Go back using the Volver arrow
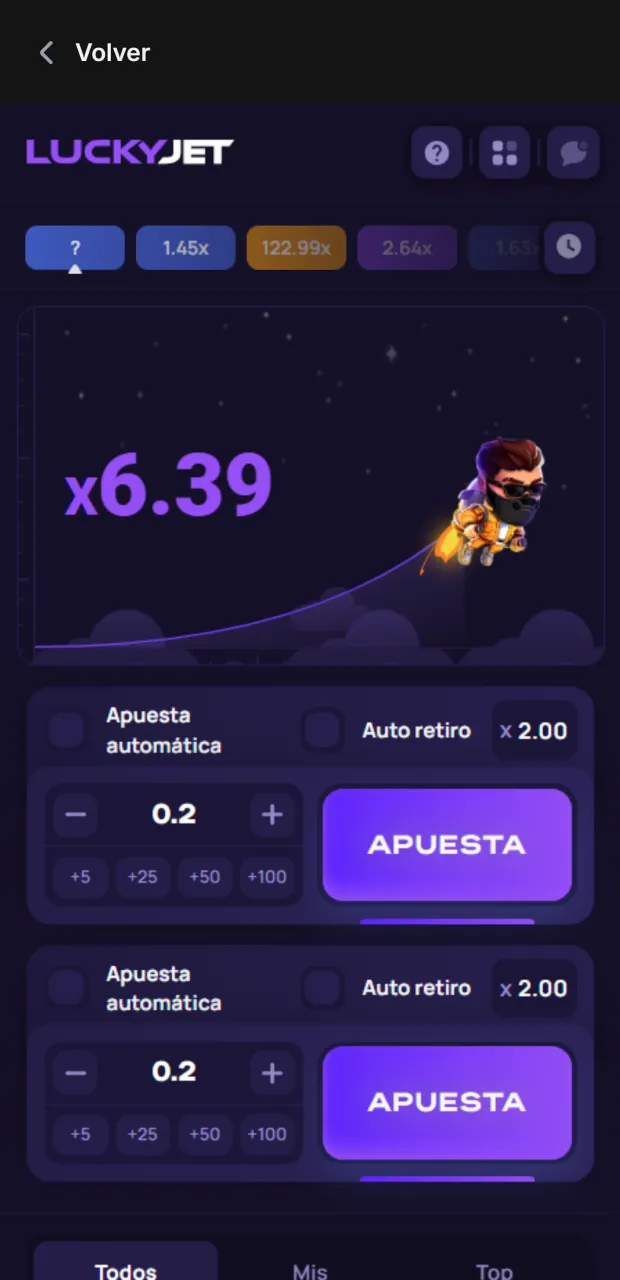620x1280 pixels. (46, 53)
